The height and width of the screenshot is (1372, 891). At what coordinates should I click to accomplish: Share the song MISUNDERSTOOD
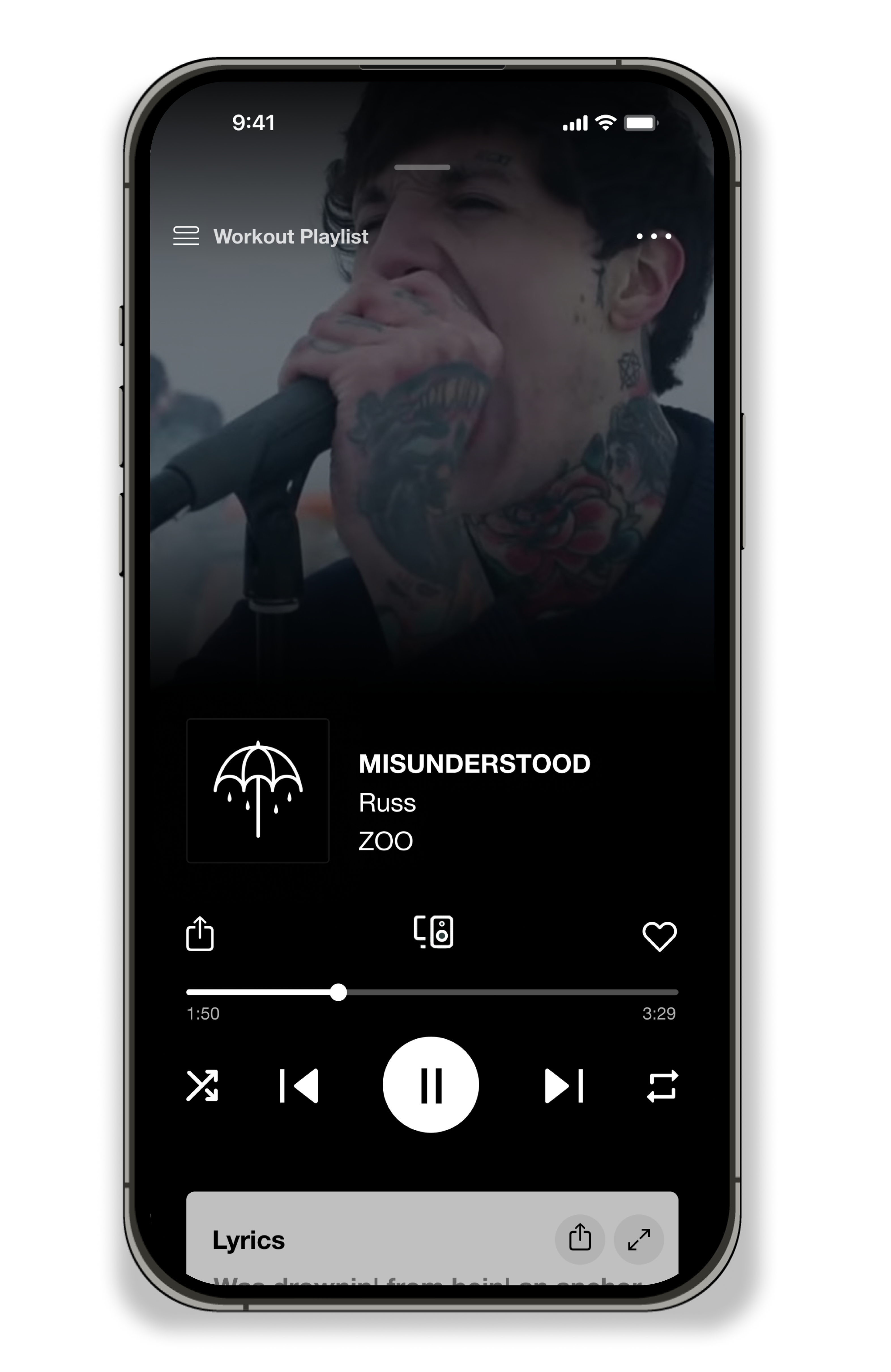coord(200,933)
